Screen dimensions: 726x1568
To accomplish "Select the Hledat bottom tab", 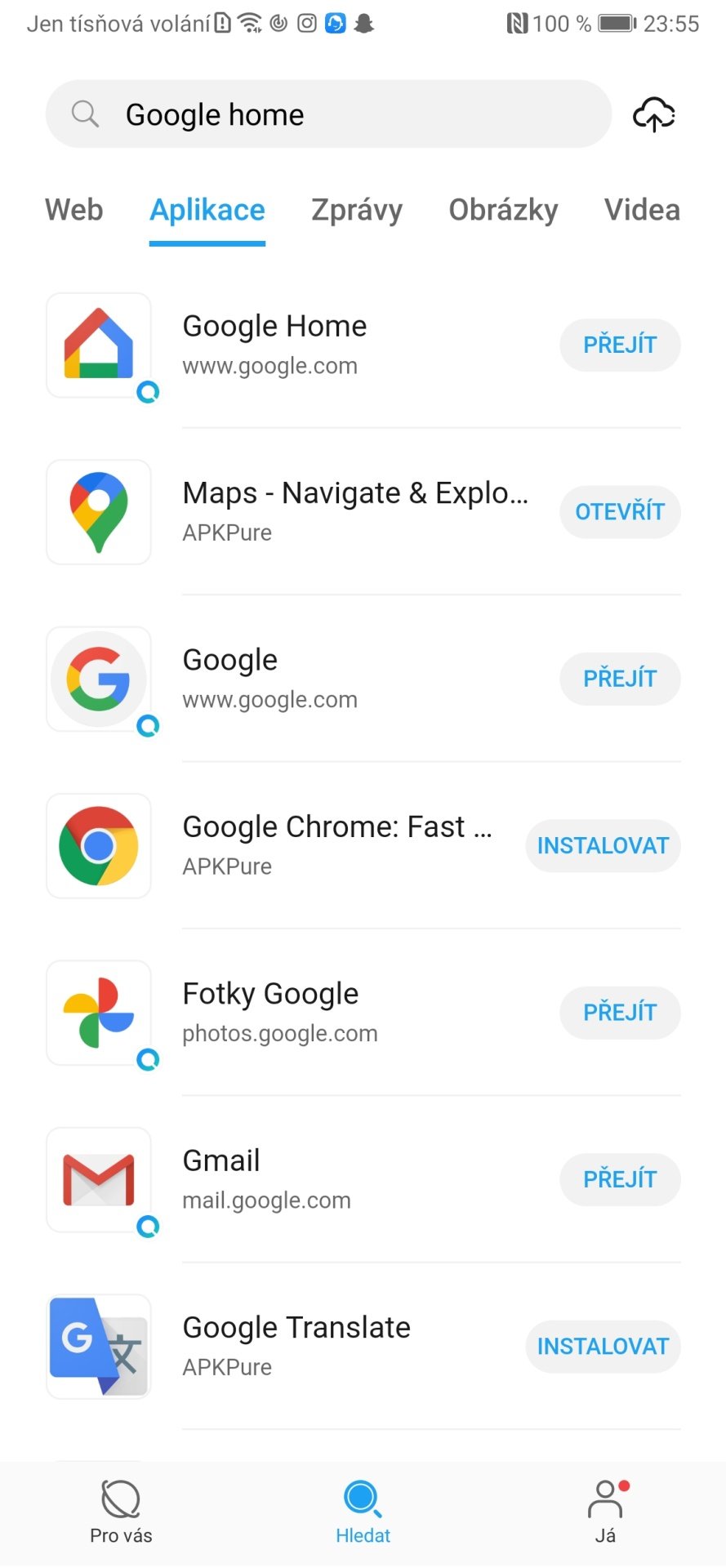I will pos(363,1512).
